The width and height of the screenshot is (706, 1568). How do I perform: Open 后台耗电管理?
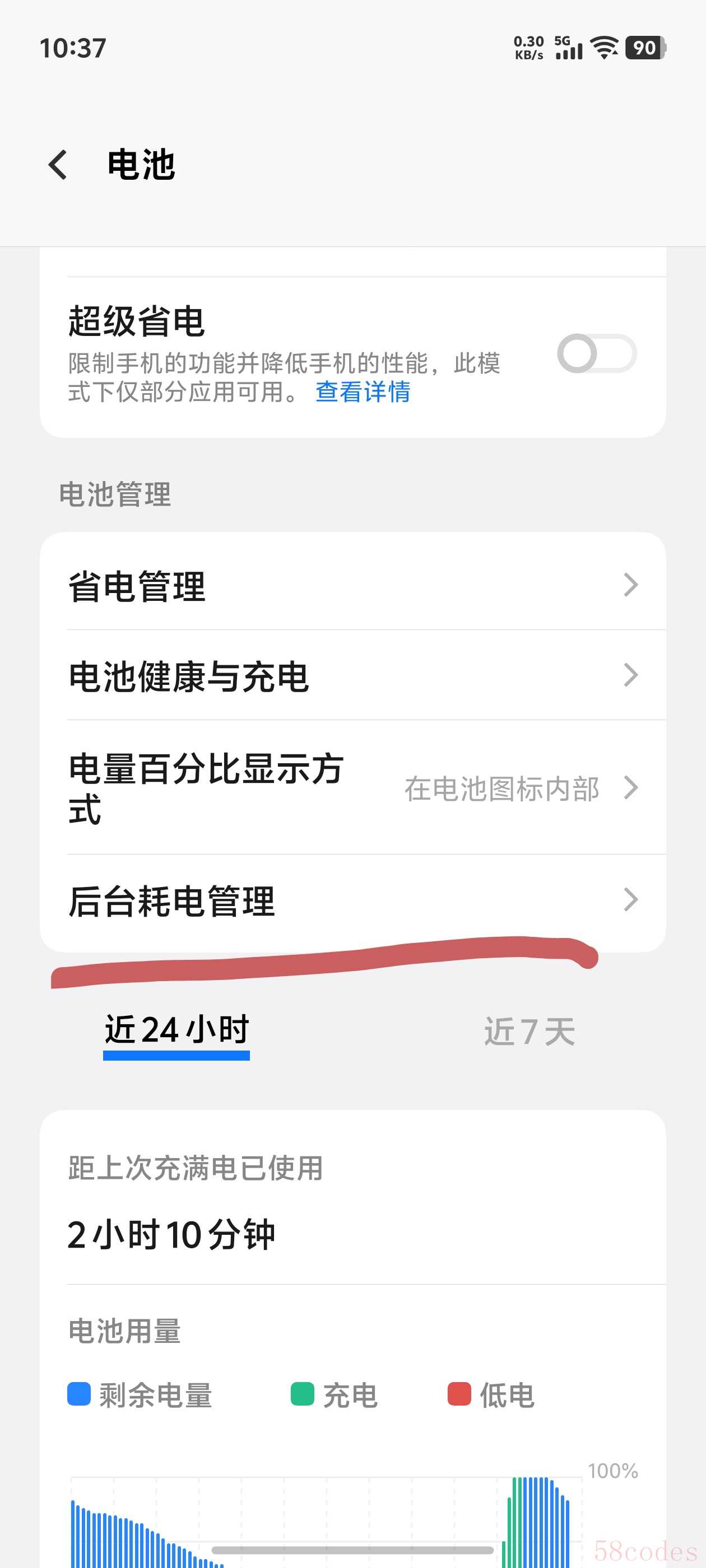(352, 900)
